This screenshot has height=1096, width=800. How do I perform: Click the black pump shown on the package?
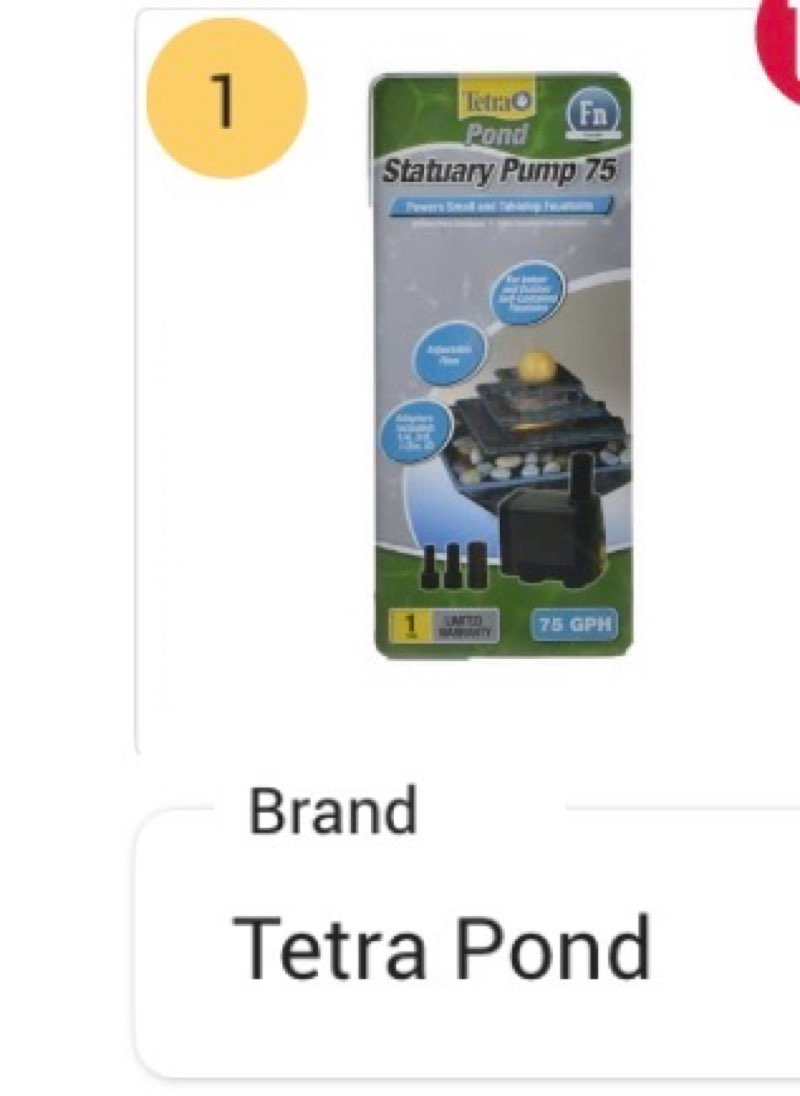pos(551,530)
